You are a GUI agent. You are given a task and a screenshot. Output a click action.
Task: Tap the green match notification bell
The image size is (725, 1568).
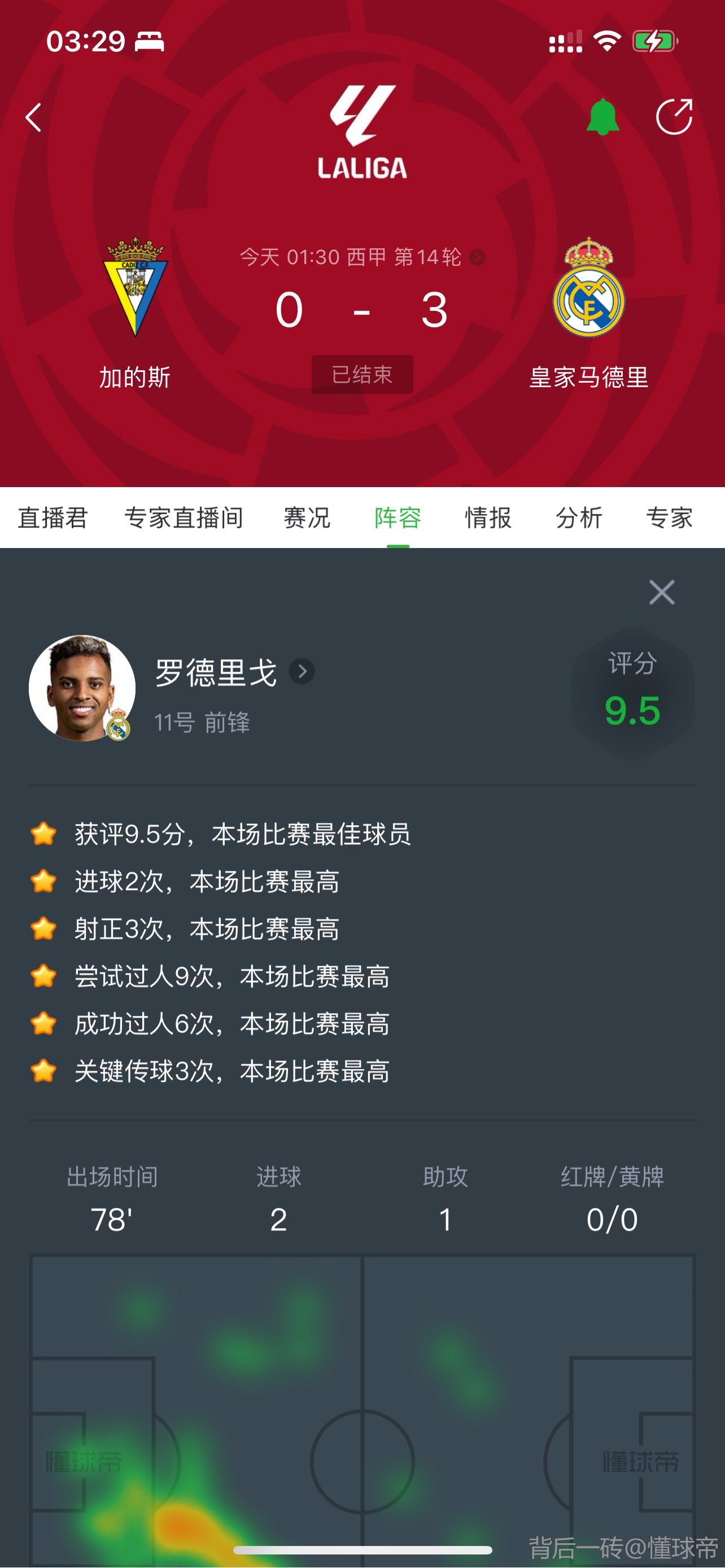tap(602, 116)
